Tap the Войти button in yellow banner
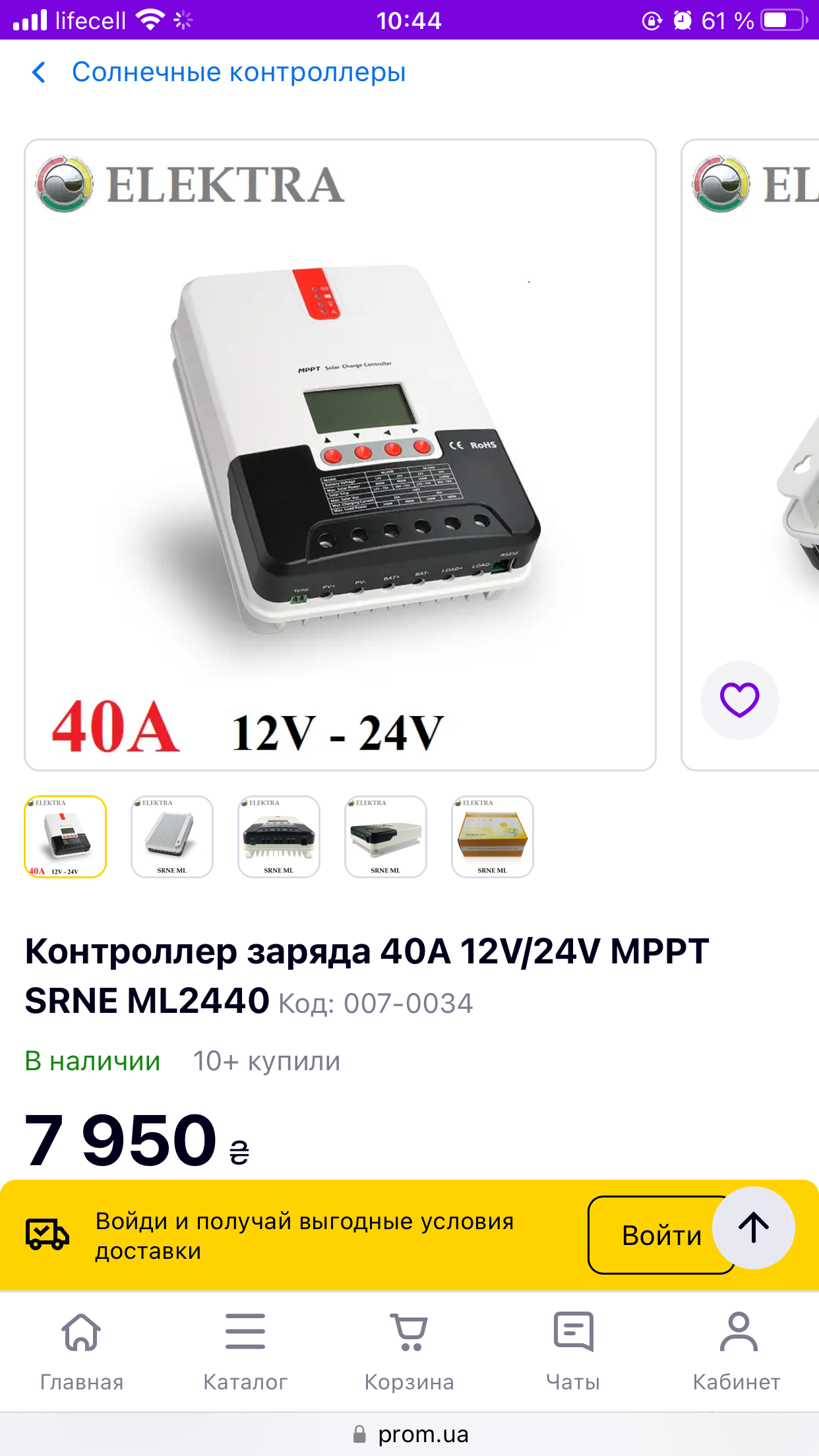This screenshot has width=819, height=1456. 661,1235
